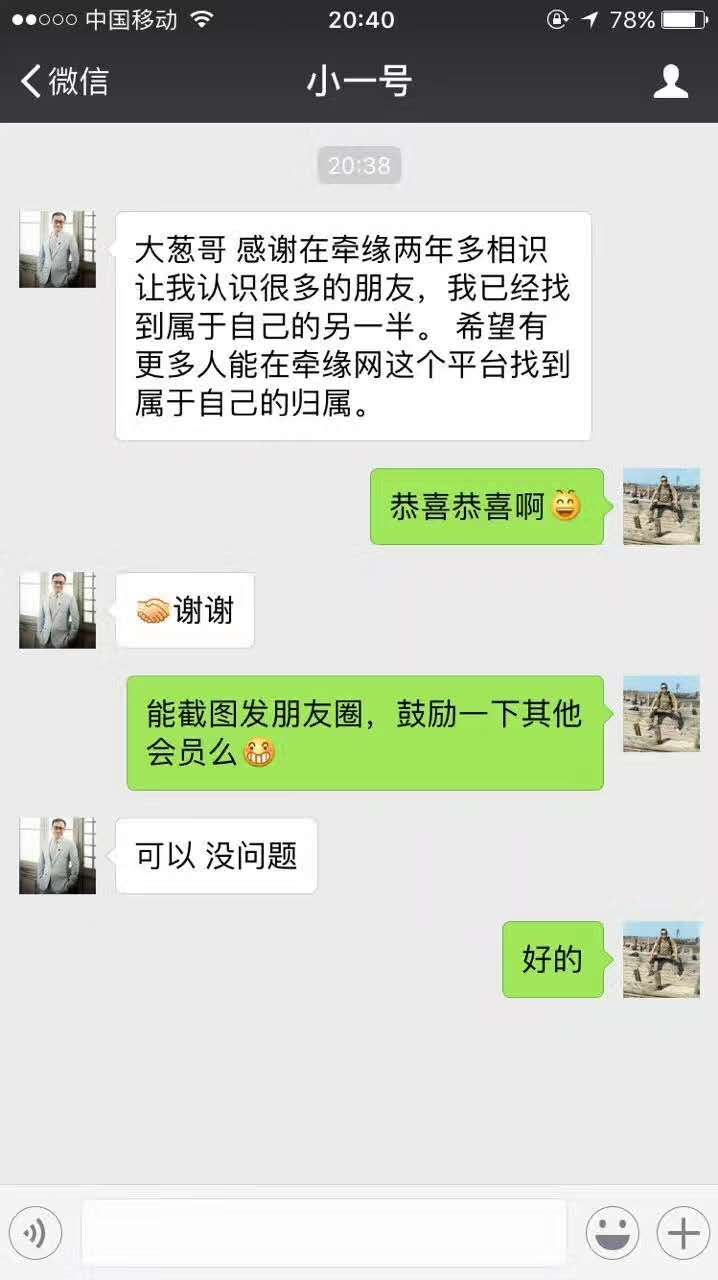Open chat info via the profile icon

[x=670, y=82]
